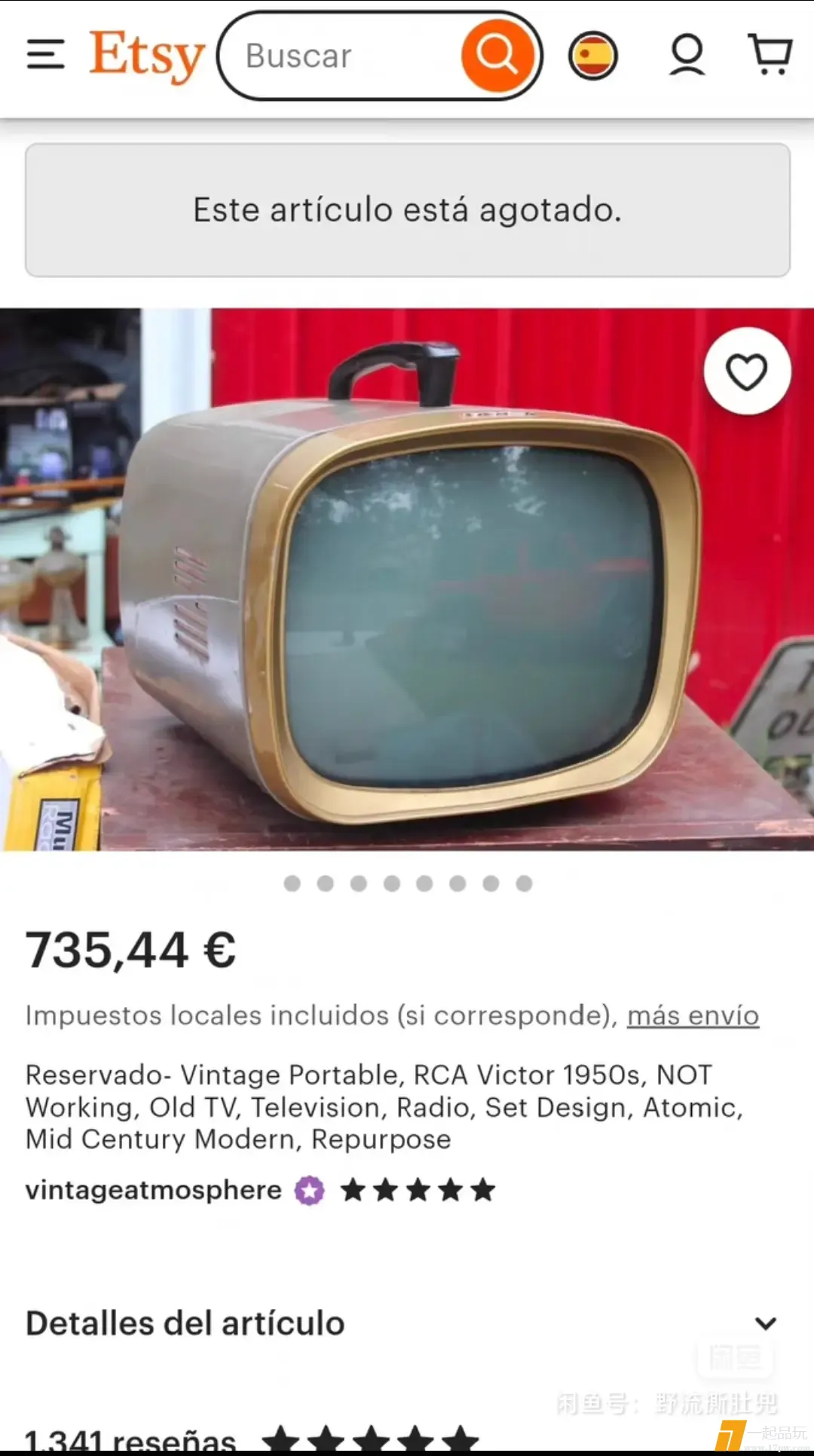814x1456 pixels.
Task: Open the account profile icon
Action: coord(687,55)
